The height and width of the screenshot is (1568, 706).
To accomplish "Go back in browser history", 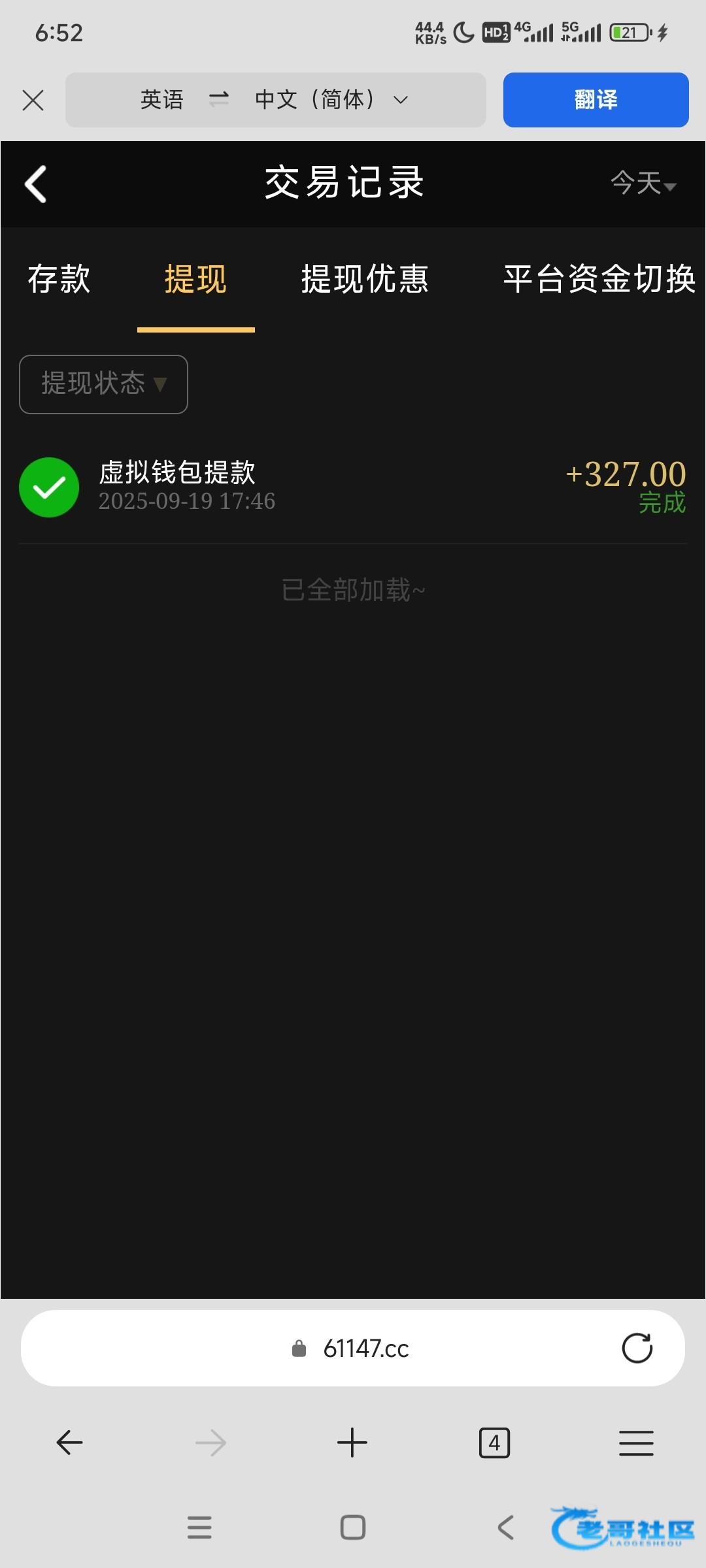I will [x=69, y=1443].
